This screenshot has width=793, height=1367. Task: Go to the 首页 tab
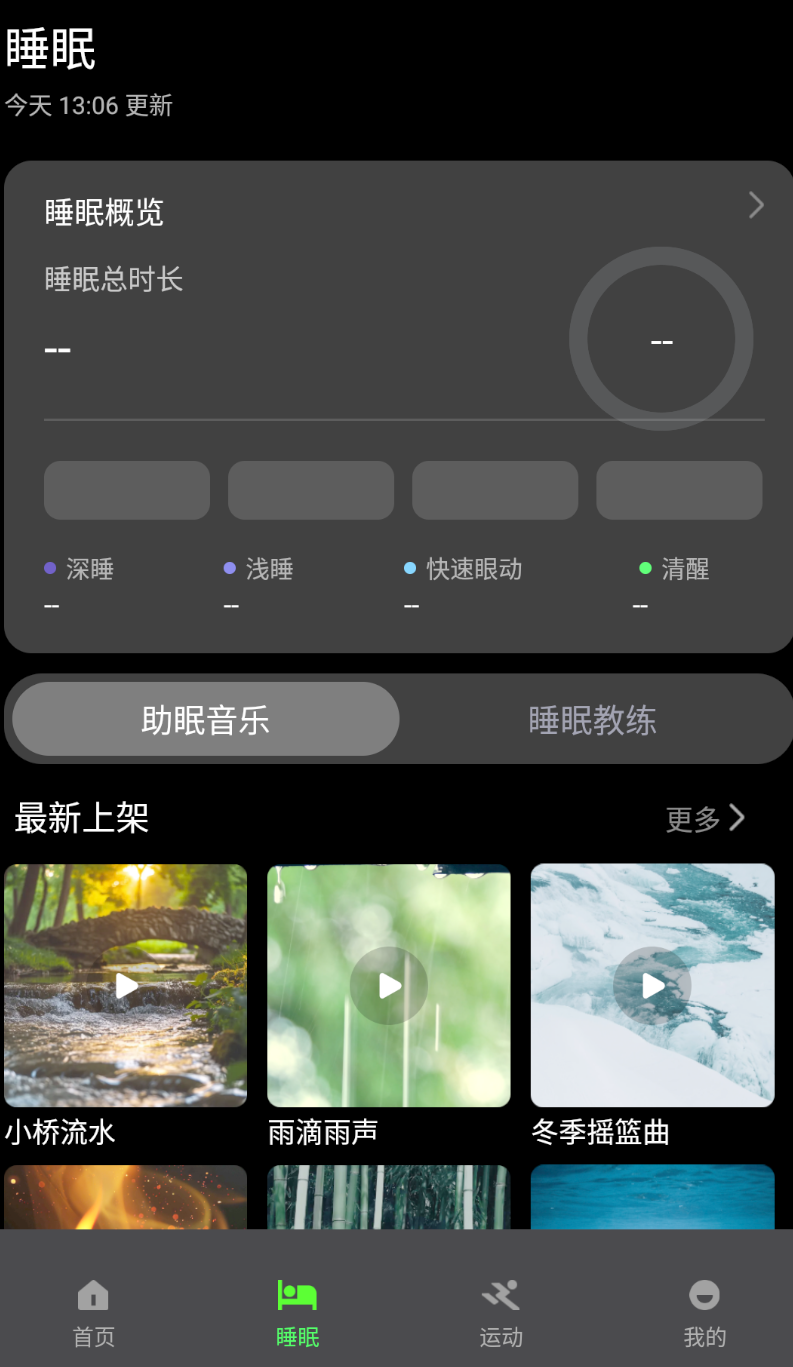(94, 1312)
